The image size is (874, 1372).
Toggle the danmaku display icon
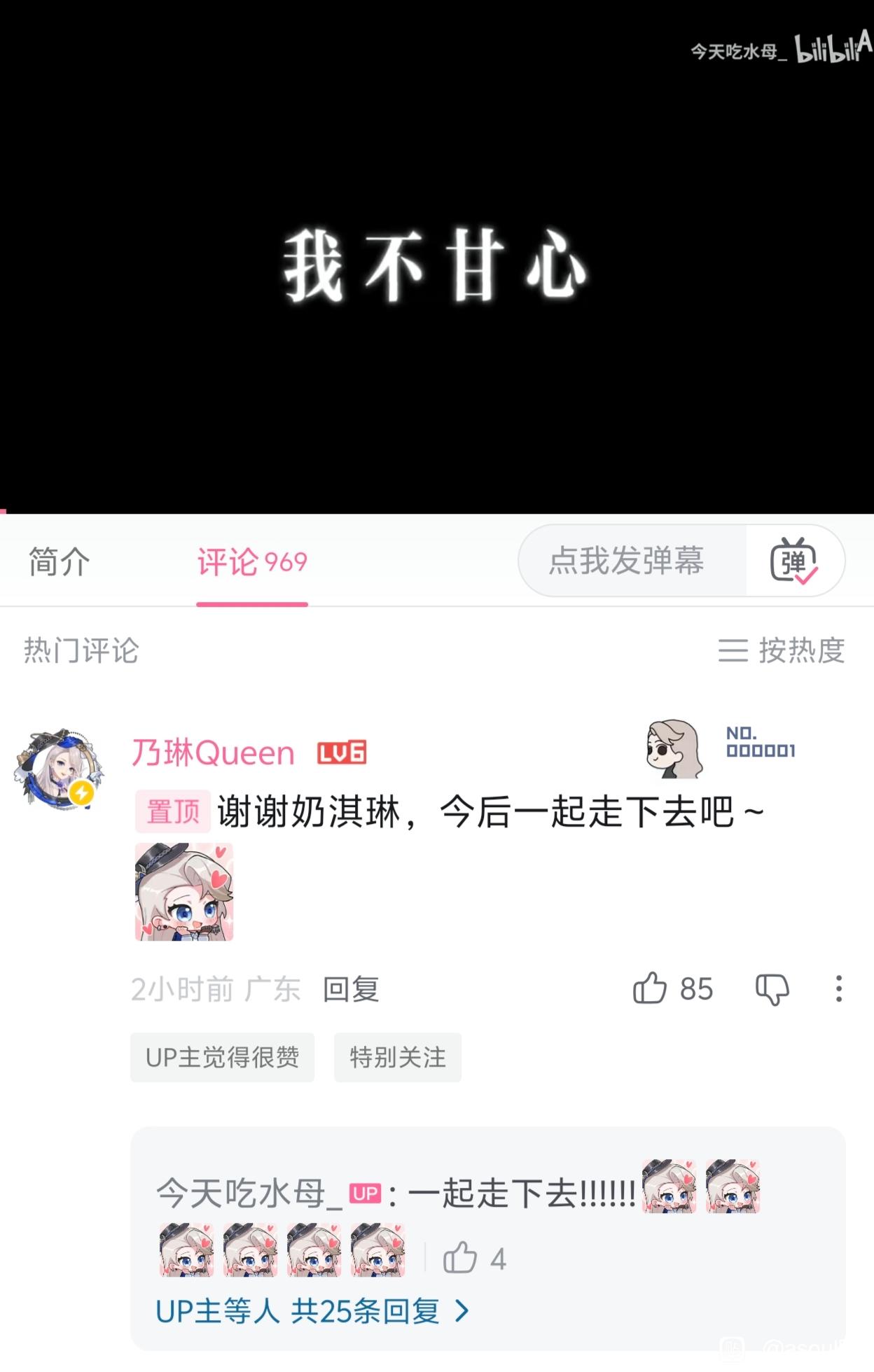point(794,561)
